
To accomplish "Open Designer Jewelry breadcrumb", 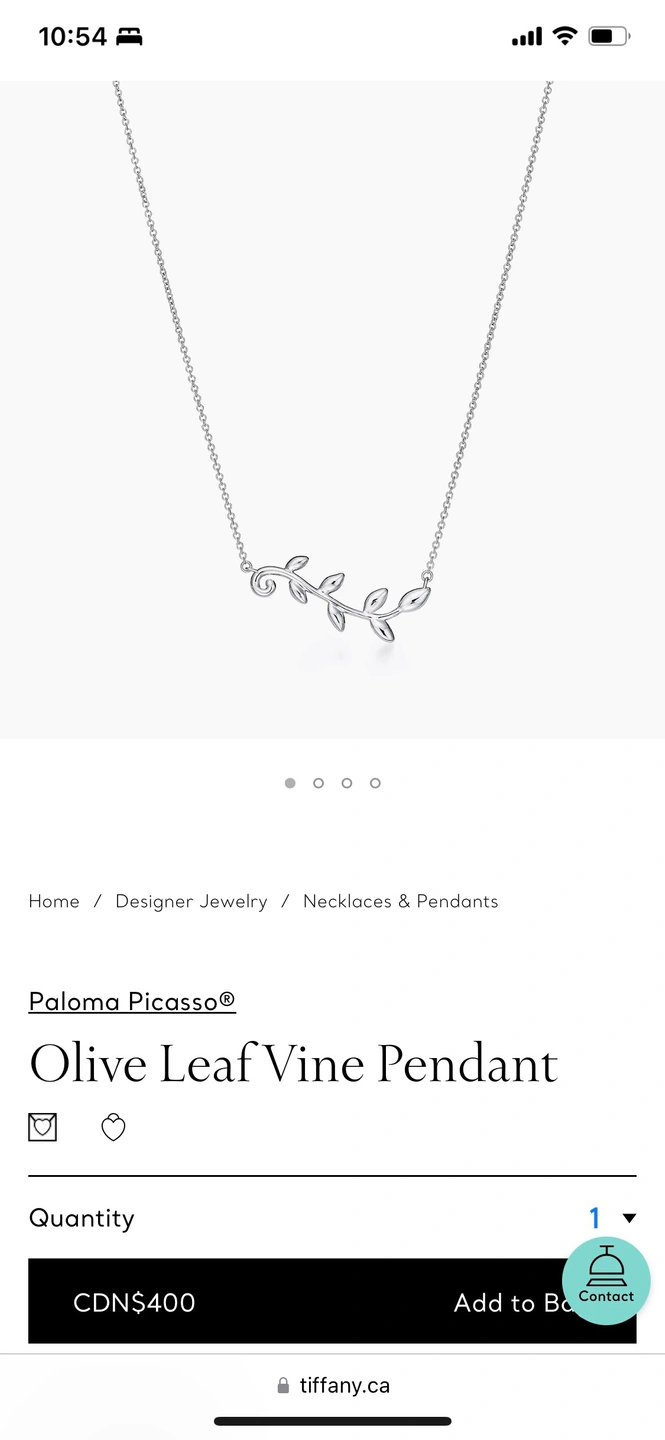I will [x=191, y=901].
